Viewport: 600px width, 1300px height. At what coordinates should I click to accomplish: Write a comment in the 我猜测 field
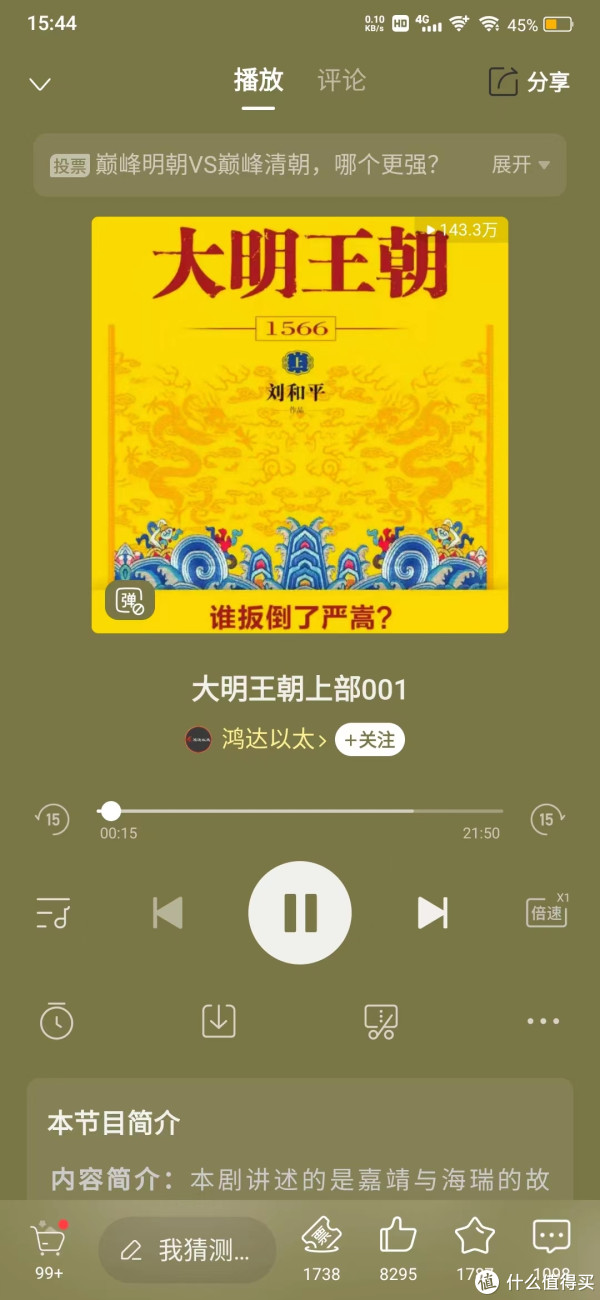pos(187,1250)
